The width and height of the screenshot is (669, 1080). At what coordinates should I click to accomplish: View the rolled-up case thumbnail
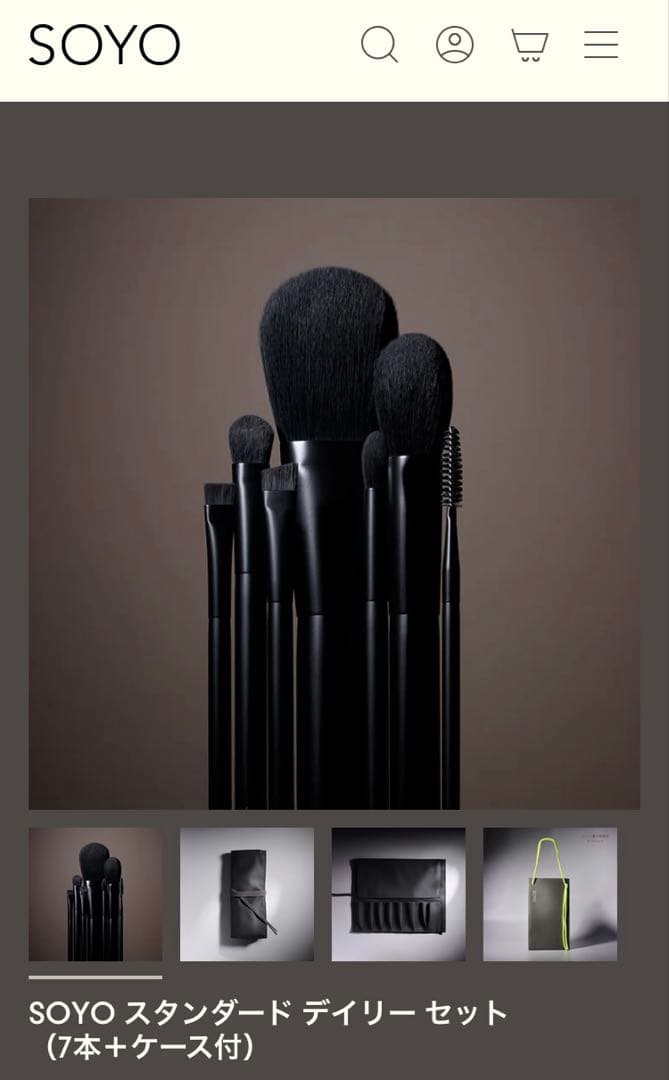pyautogui.click(x=247, y=894)
